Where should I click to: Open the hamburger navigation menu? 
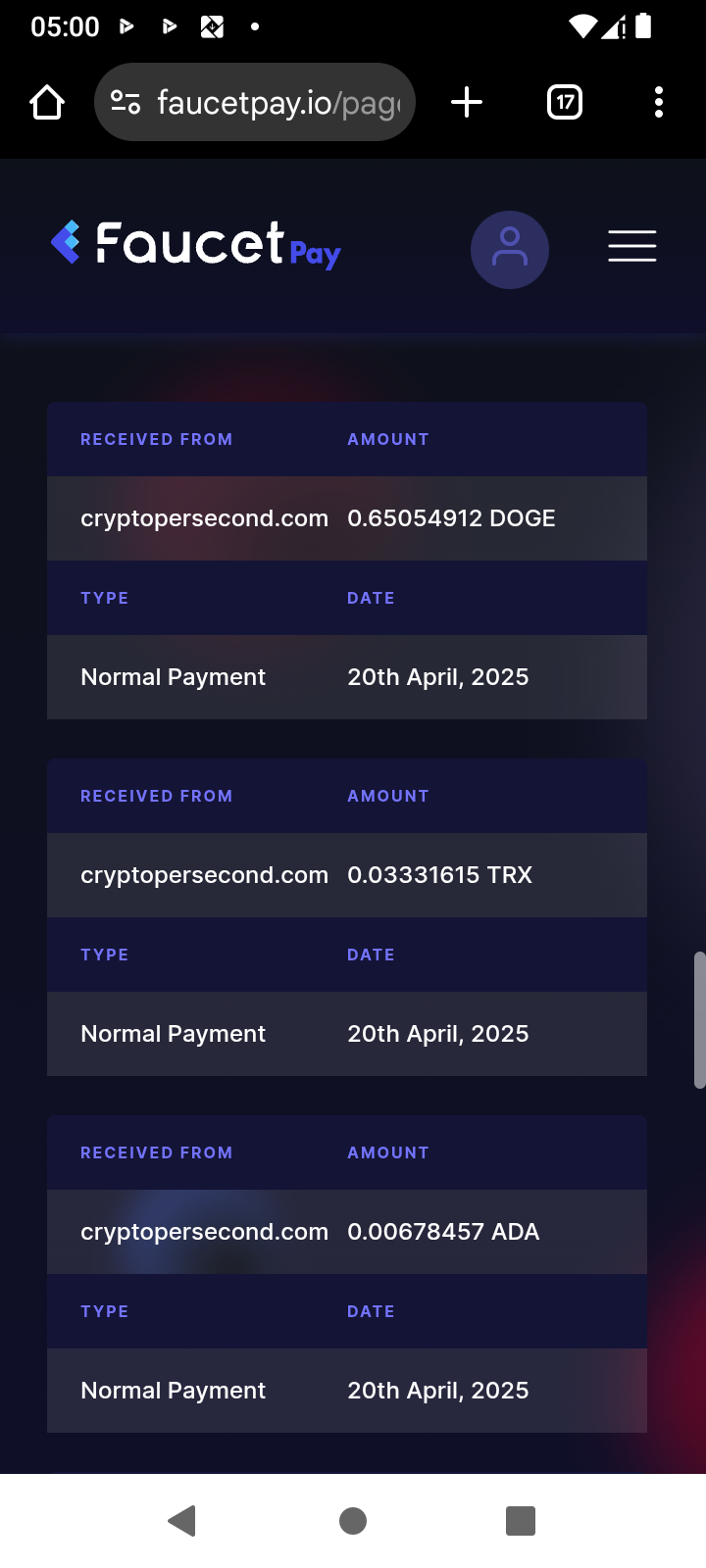pyautogui.click(x=632, y=246)
